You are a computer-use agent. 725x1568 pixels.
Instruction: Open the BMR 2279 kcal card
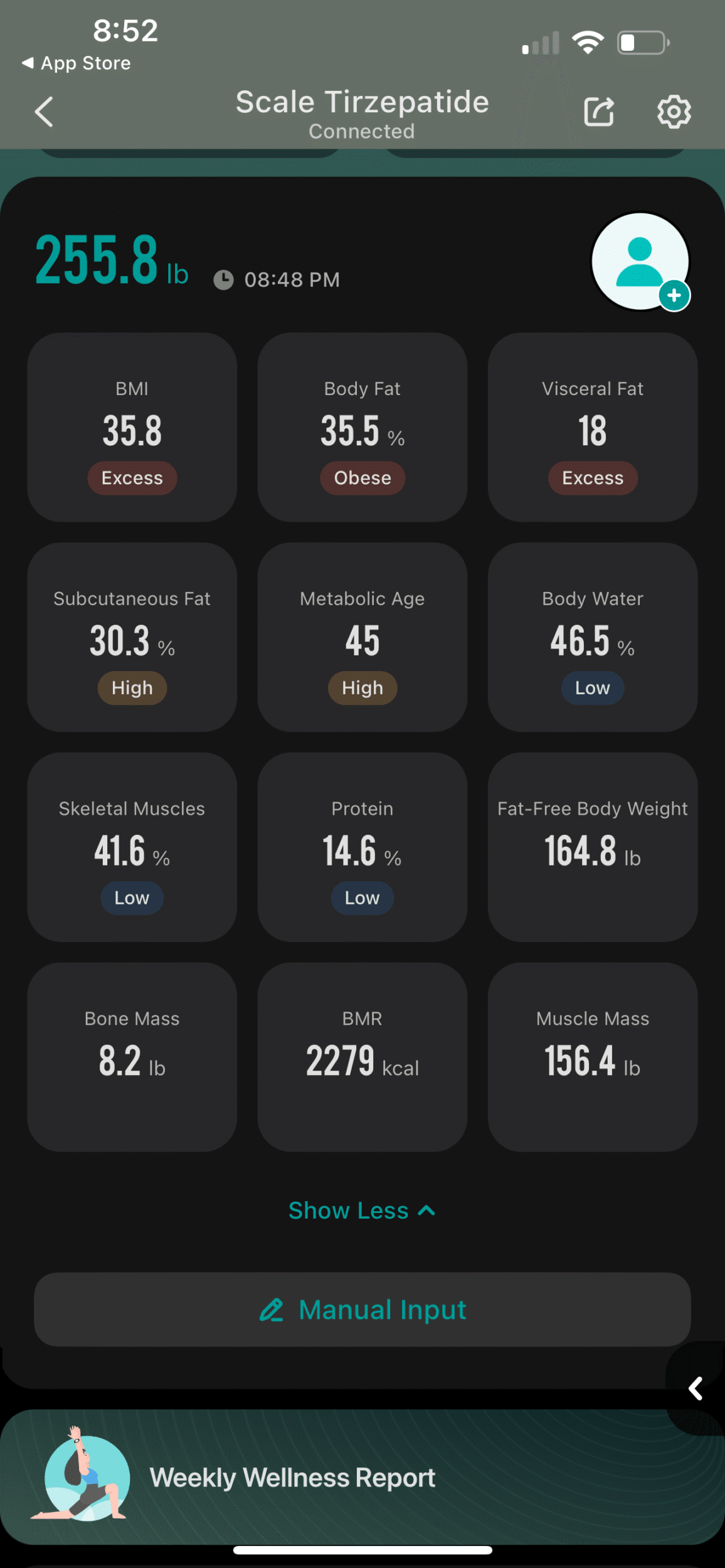point(362,1057)
